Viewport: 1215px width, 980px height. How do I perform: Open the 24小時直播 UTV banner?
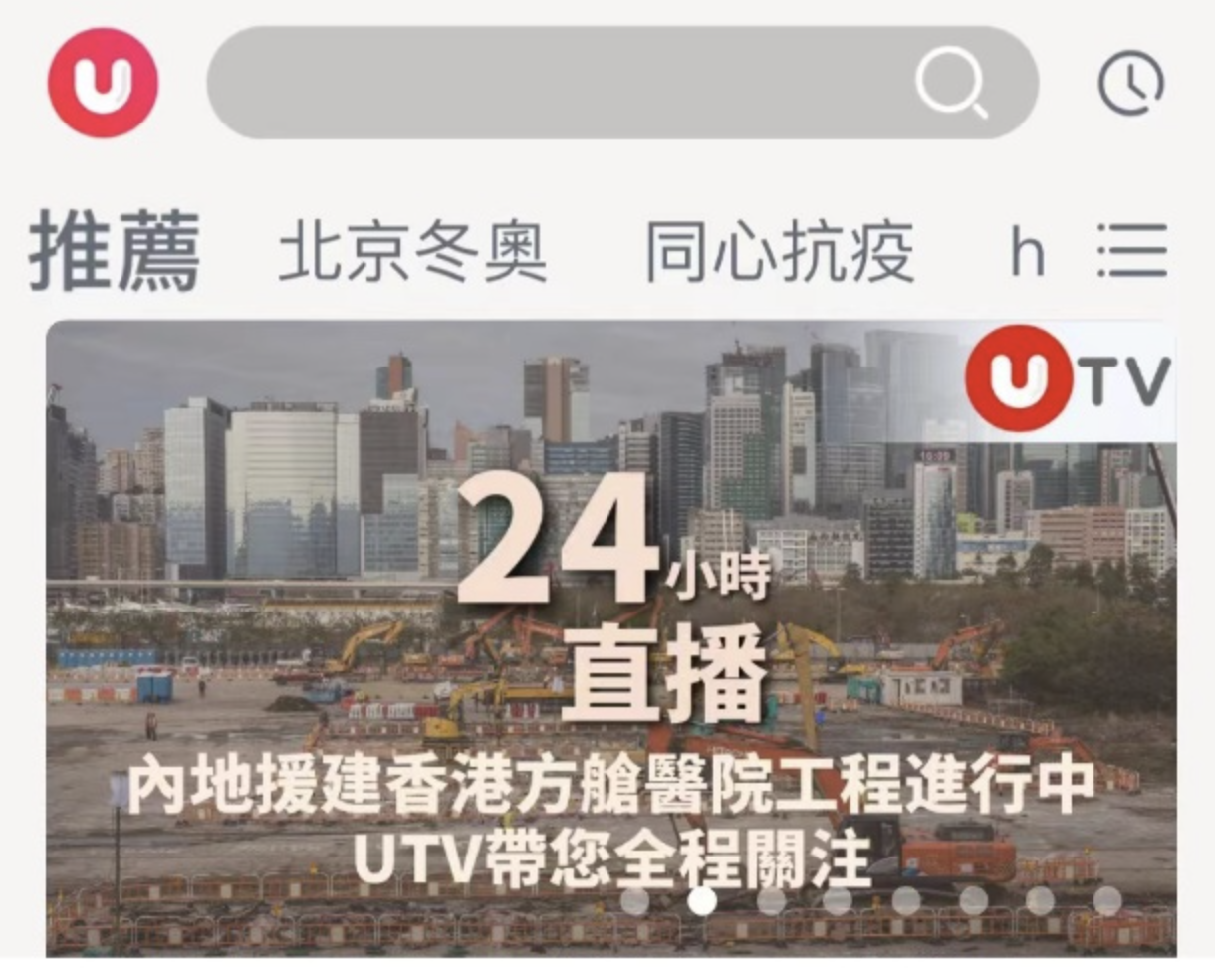tap(609, 637)
